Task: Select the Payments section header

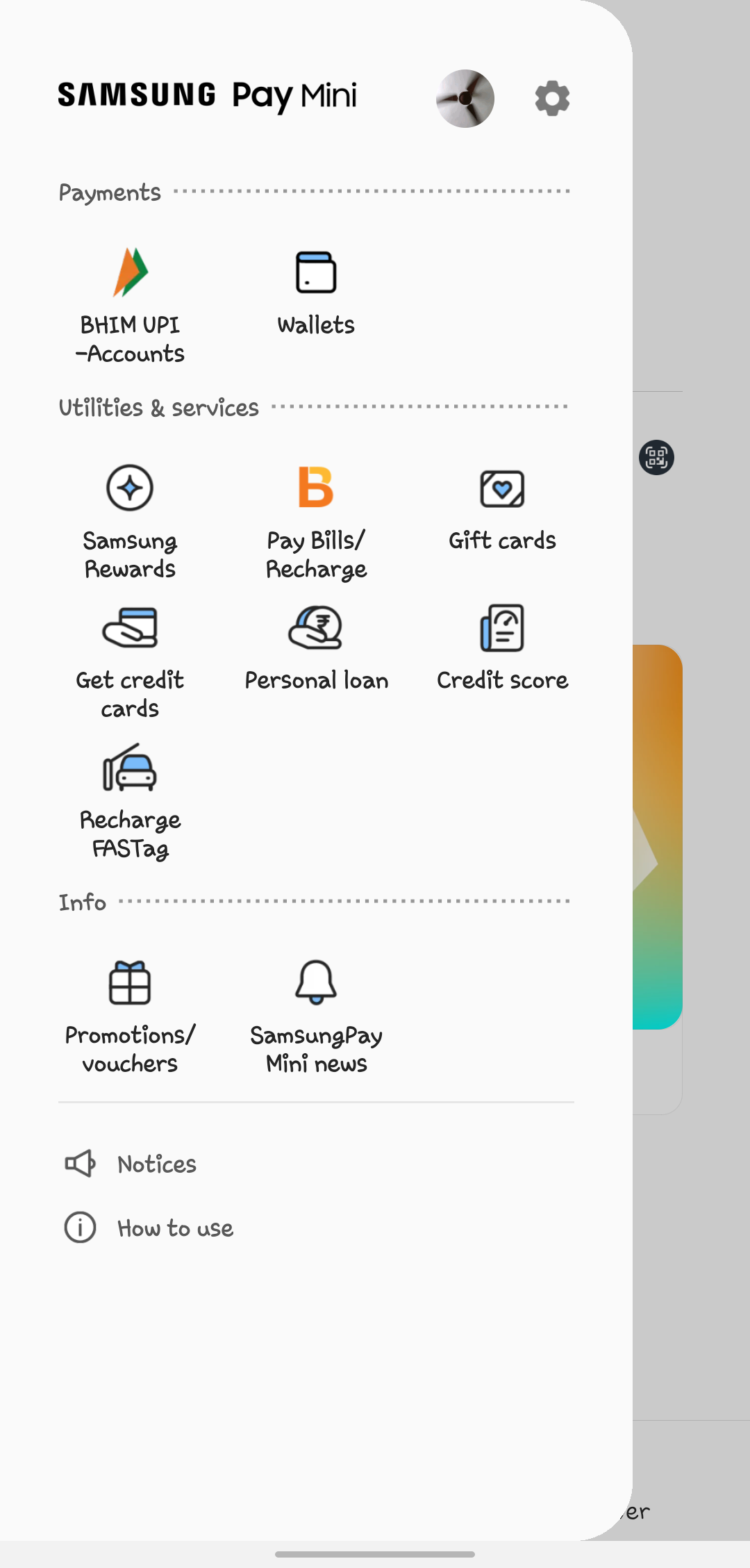Action: 109,192
